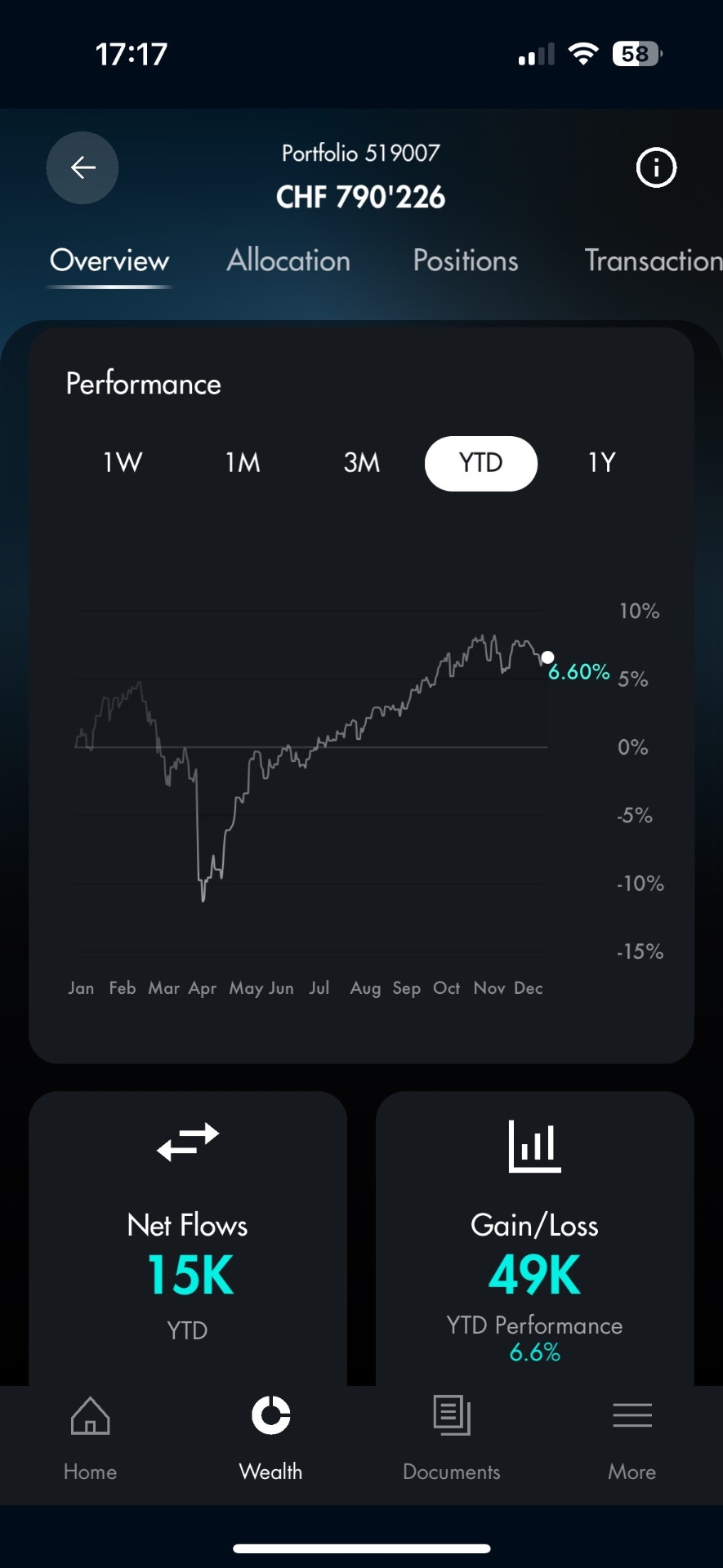Keep YTD selected in the period selector

click(480, 463)
